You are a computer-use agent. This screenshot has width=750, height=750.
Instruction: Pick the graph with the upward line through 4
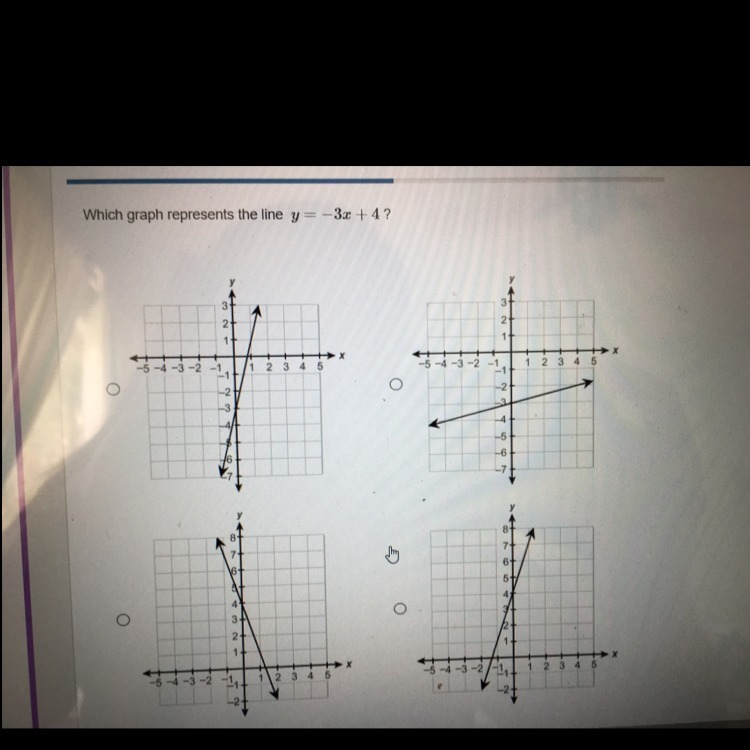(400, 608)
